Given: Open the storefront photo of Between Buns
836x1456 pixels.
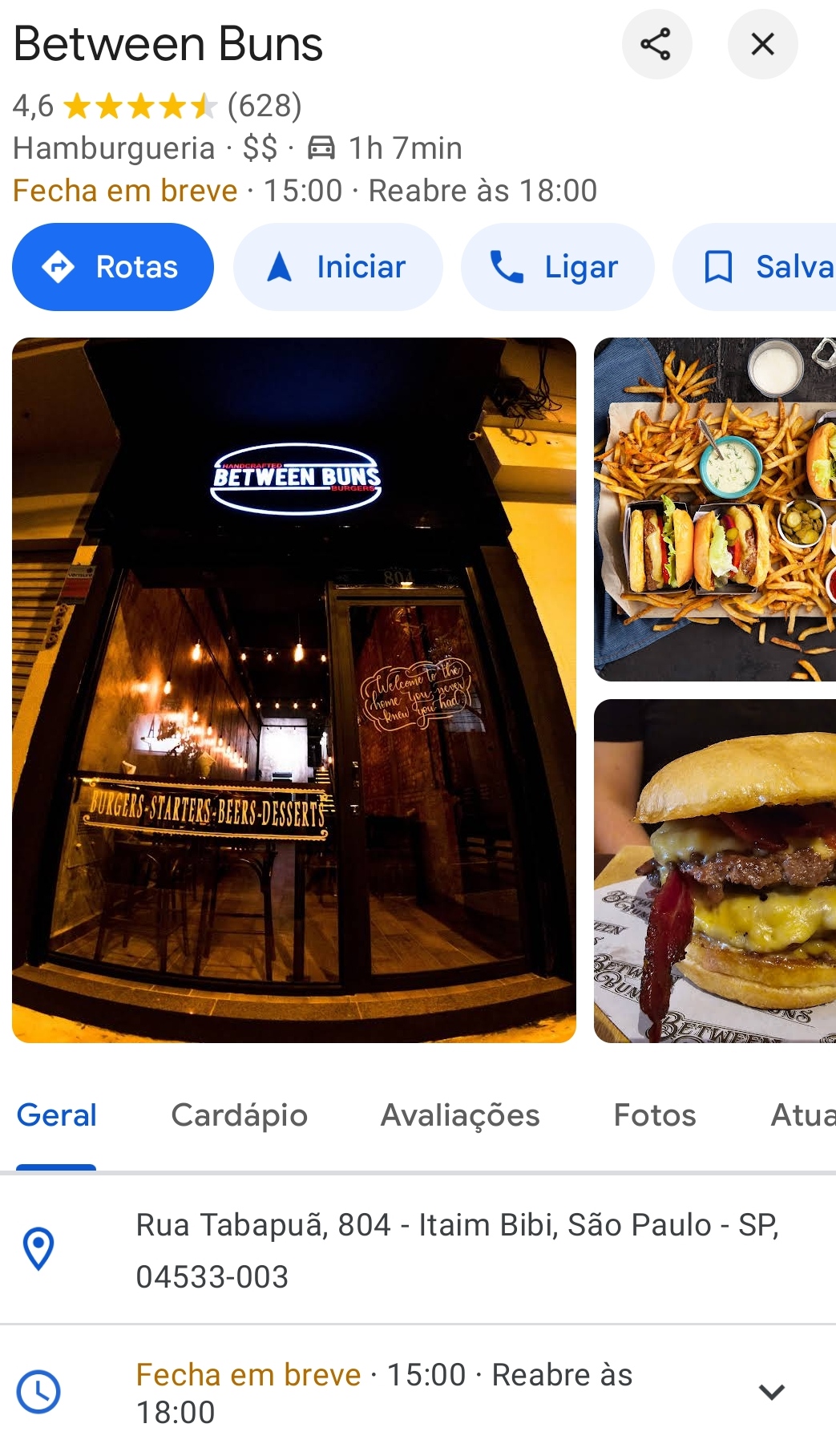Looking at the screenshot, I should pyautogui.click(x=294, y=690).
